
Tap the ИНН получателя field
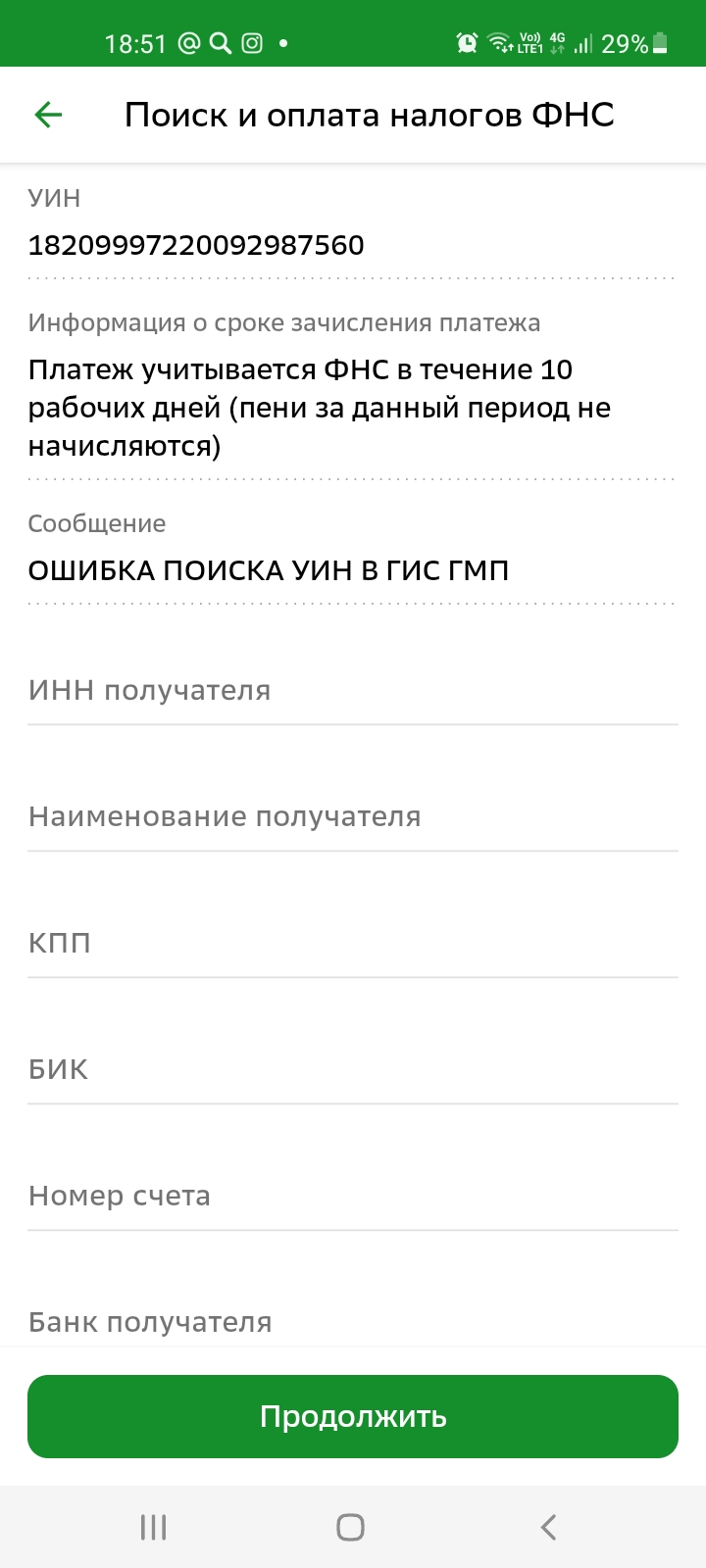[x=353, y=691]
